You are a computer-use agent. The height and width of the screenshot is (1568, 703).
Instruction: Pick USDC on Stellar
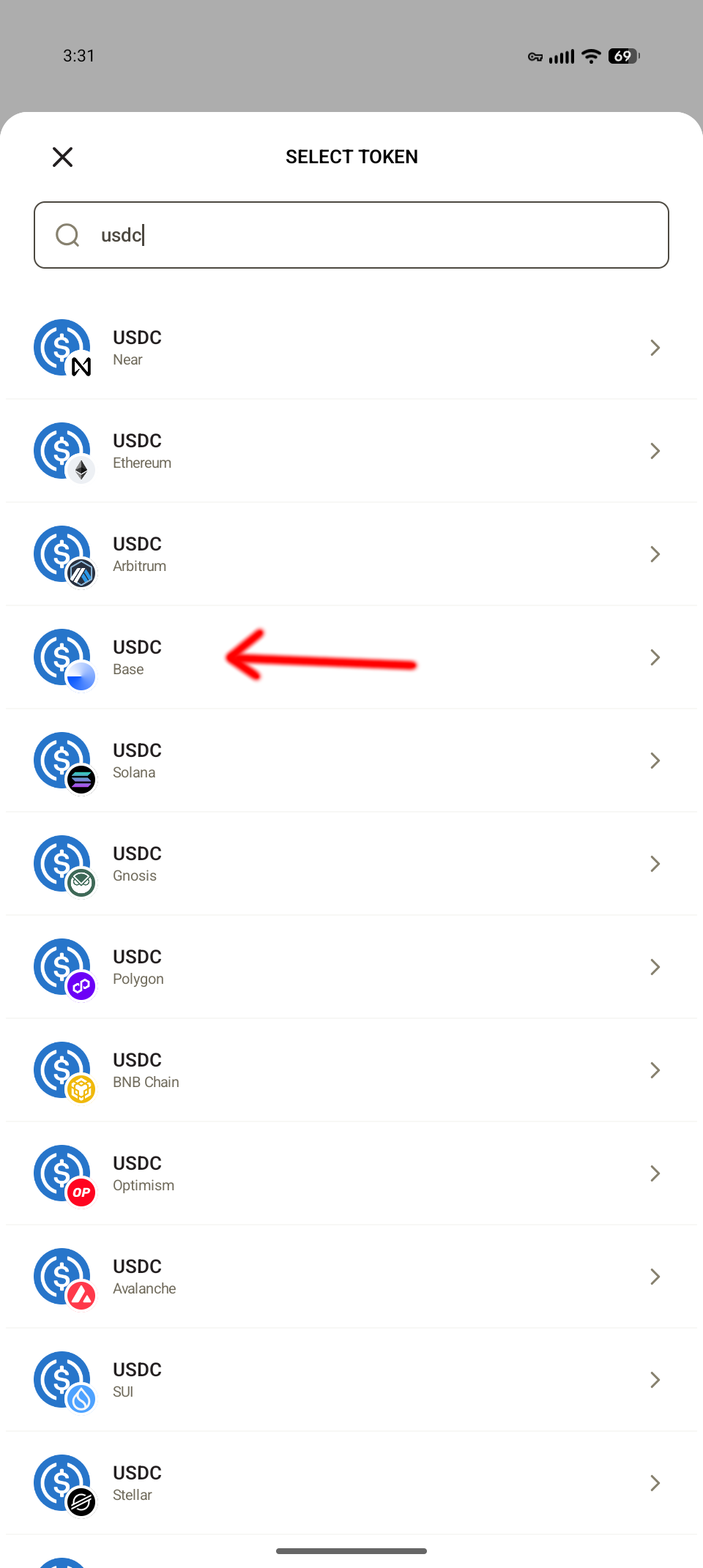click(351, 1483)
